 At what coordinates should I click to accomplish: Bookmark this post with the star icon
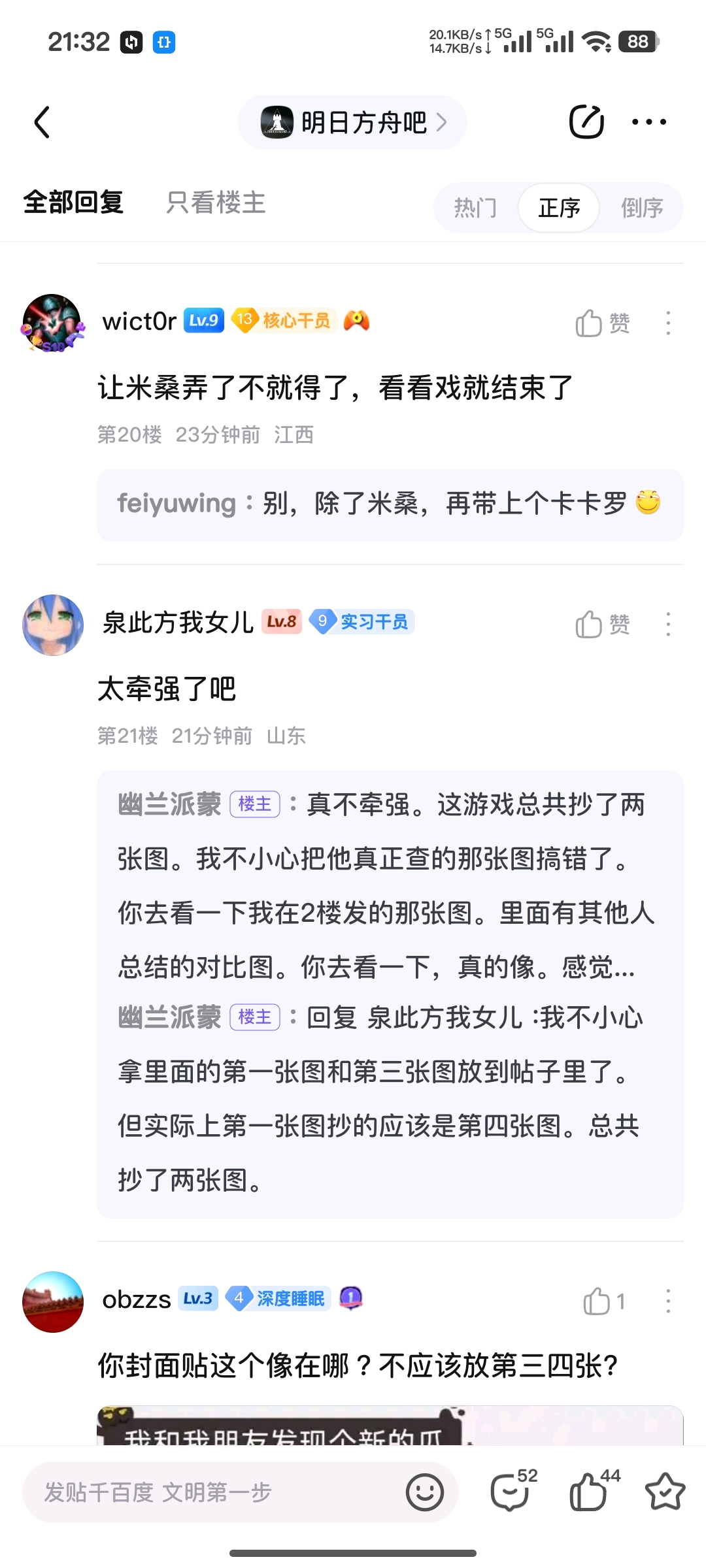pyautogui.click(x=665, y=1492)
